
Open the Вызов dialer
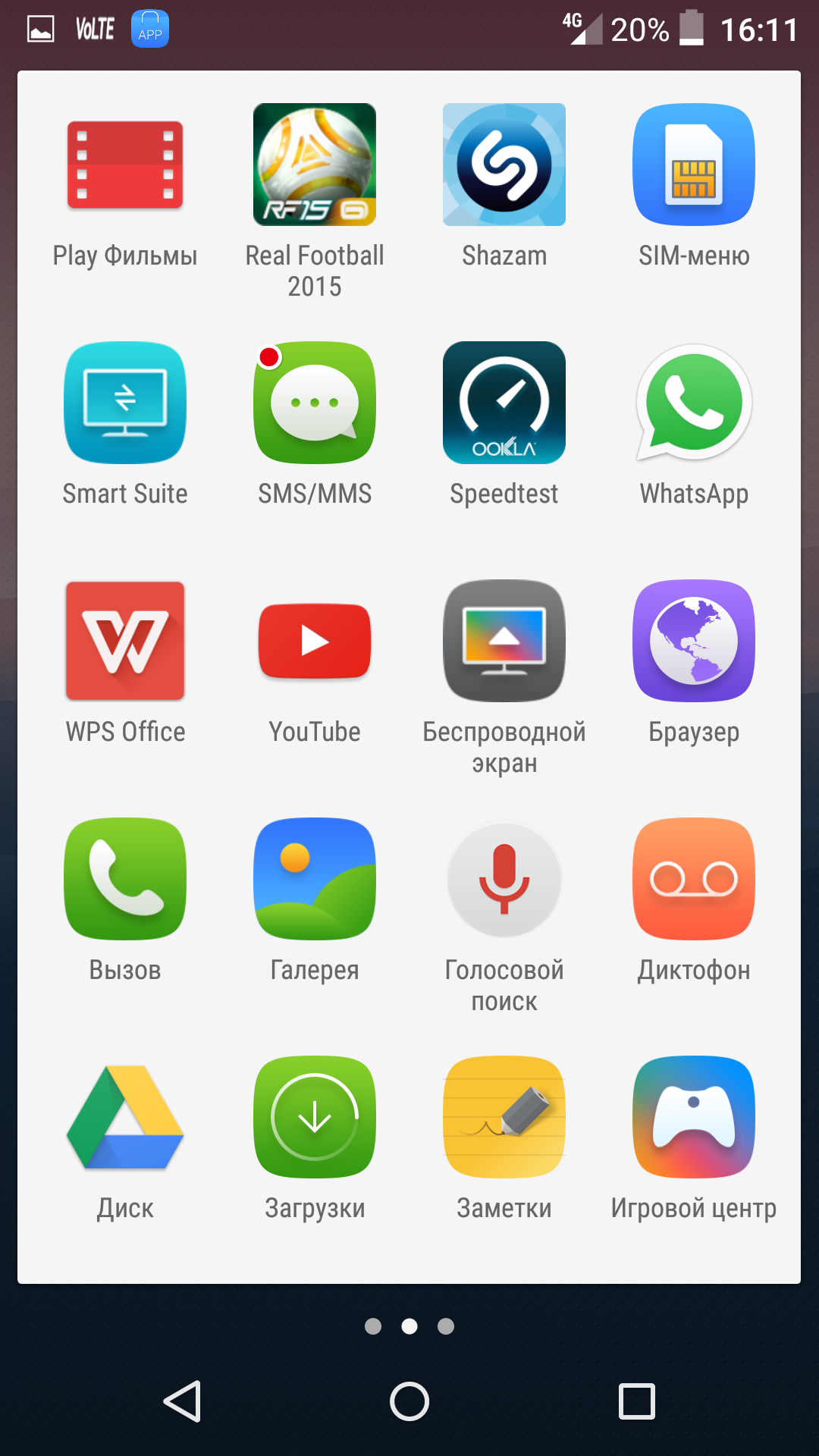(x=125, y=879)
